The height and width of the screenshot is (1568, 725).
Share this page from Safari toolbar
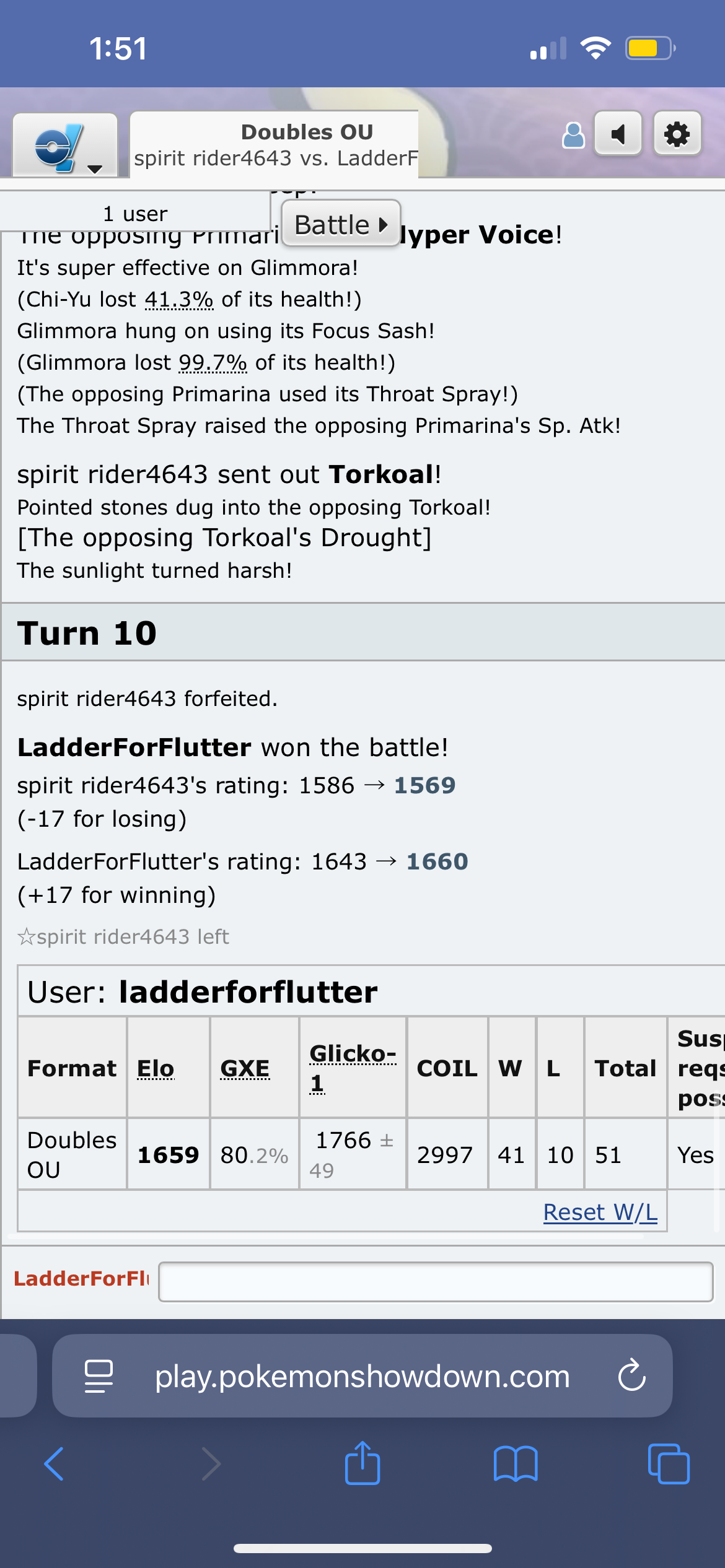pos(362,1463)
